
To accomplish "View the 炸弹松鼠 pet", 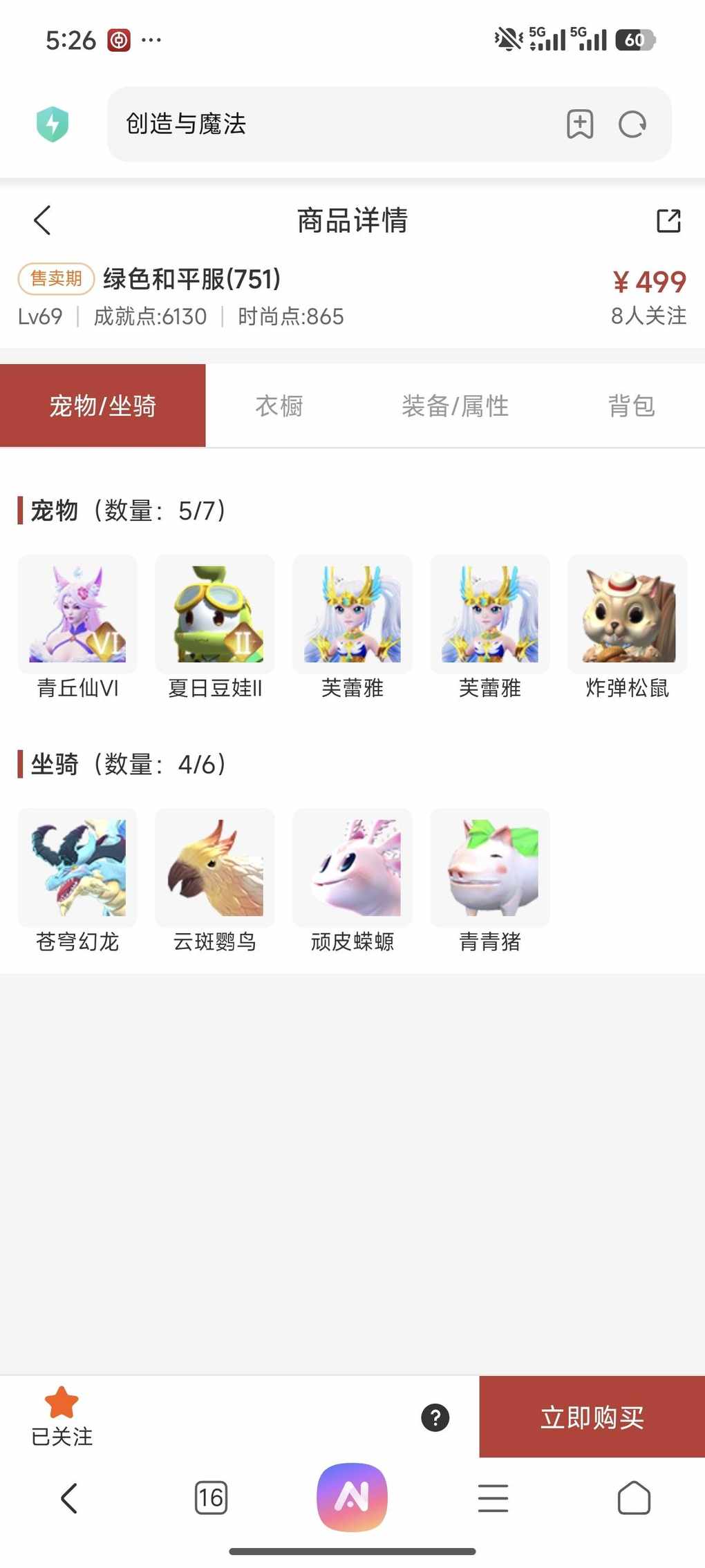I will pos(627,615).
